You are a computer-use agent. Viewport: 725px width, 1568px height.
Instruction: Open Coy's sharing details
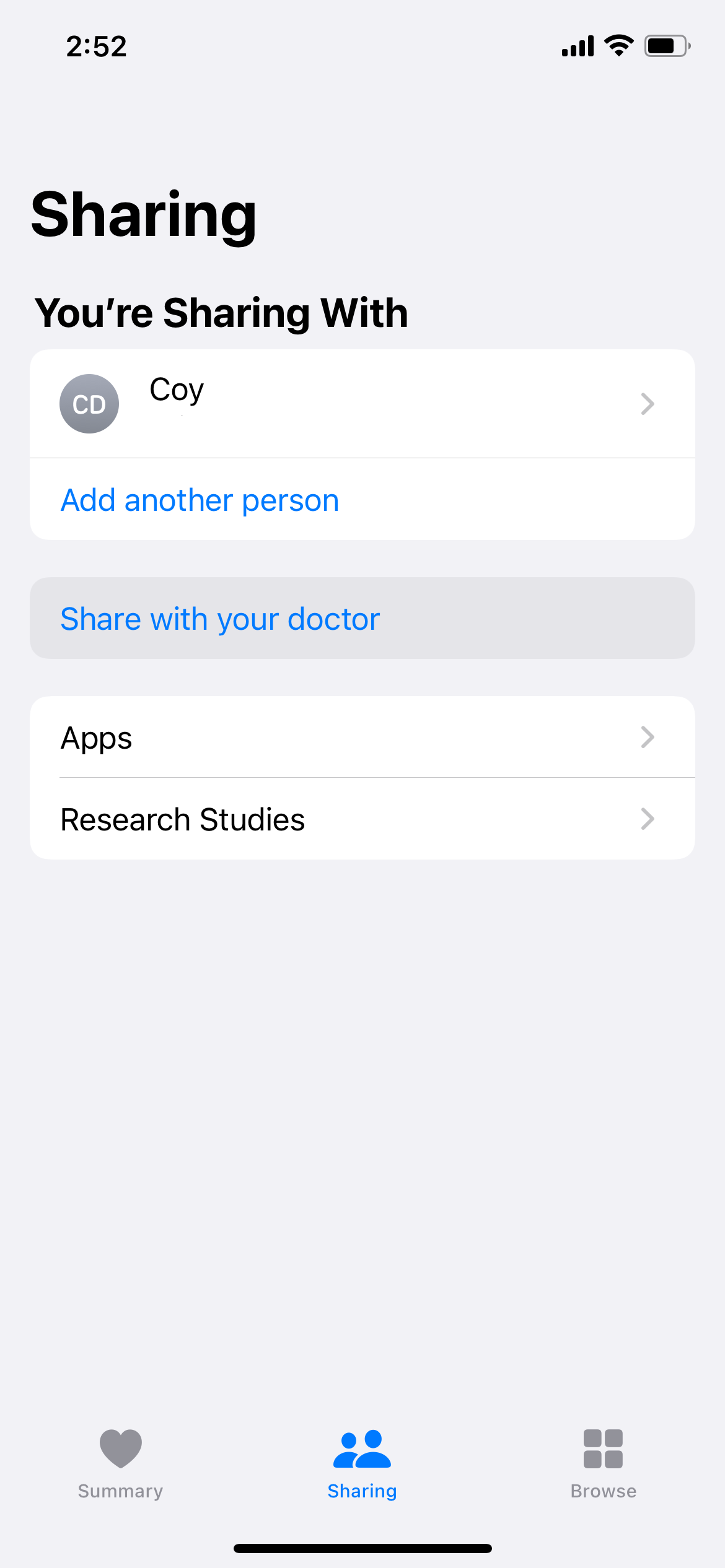pos(362,403)
